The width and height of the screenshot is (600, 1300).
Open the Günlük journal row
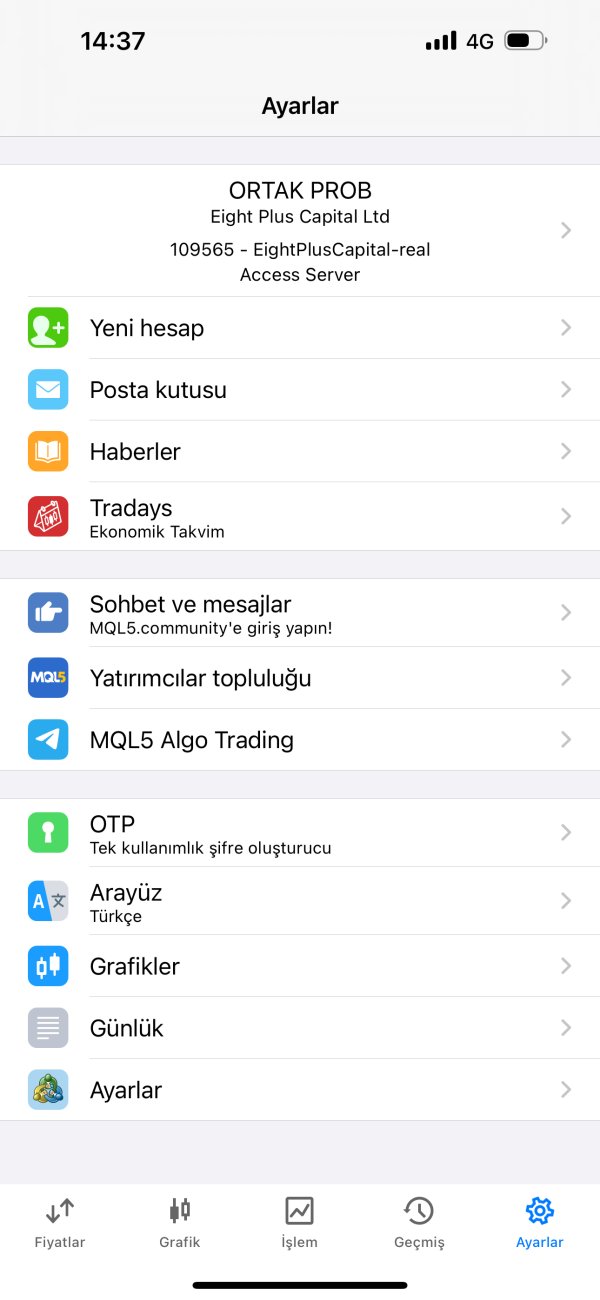300,1028
